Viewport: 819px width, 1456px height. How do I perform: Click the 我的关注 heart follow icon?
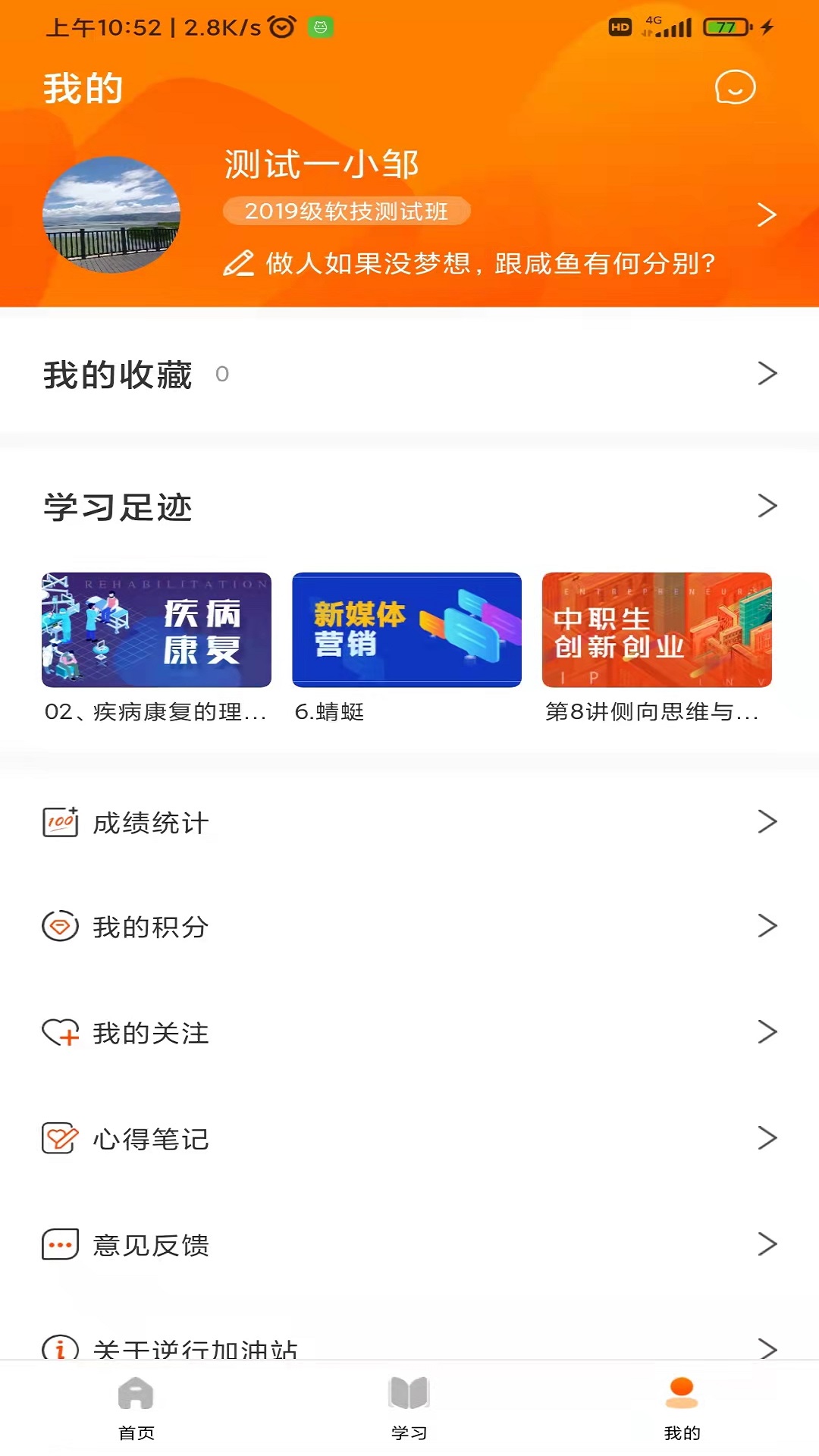pos(58,1033)
